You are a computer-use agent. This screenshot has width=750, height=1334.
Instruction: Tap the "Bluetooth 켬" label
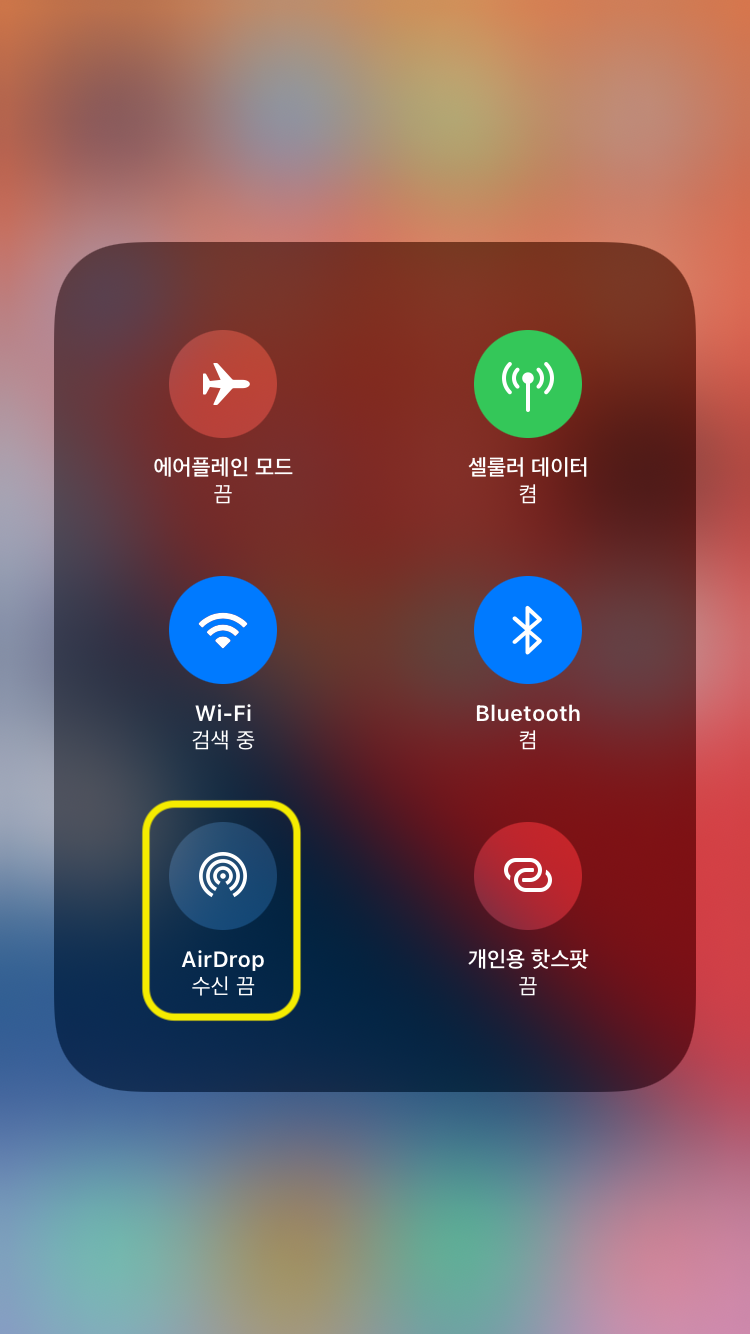[528, 726]
